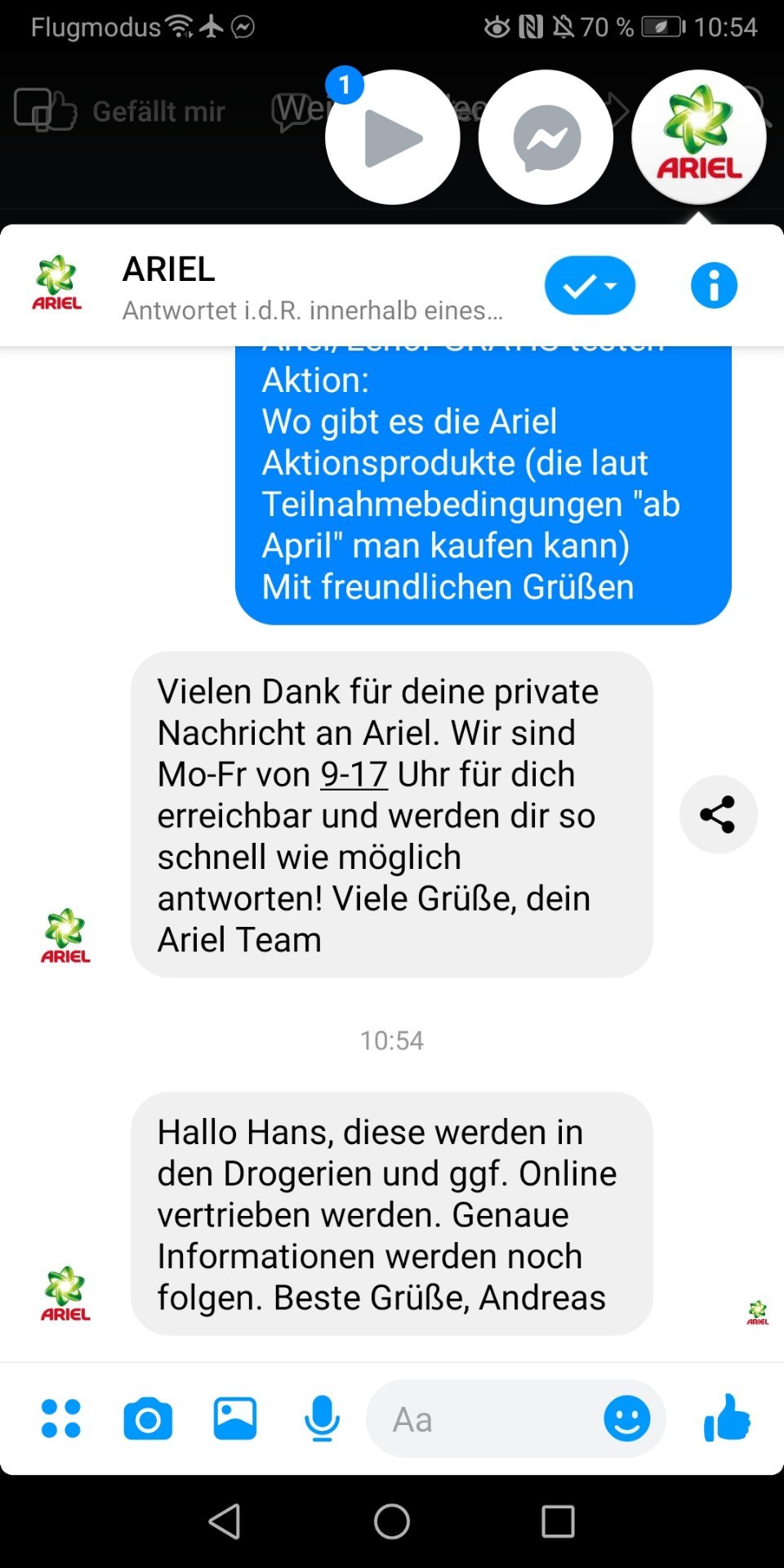Tap the ARIEL chat head
Image resolution: width=784 pixels, height=1568 pixels.
pyautogui.click(x=699, y=137)
